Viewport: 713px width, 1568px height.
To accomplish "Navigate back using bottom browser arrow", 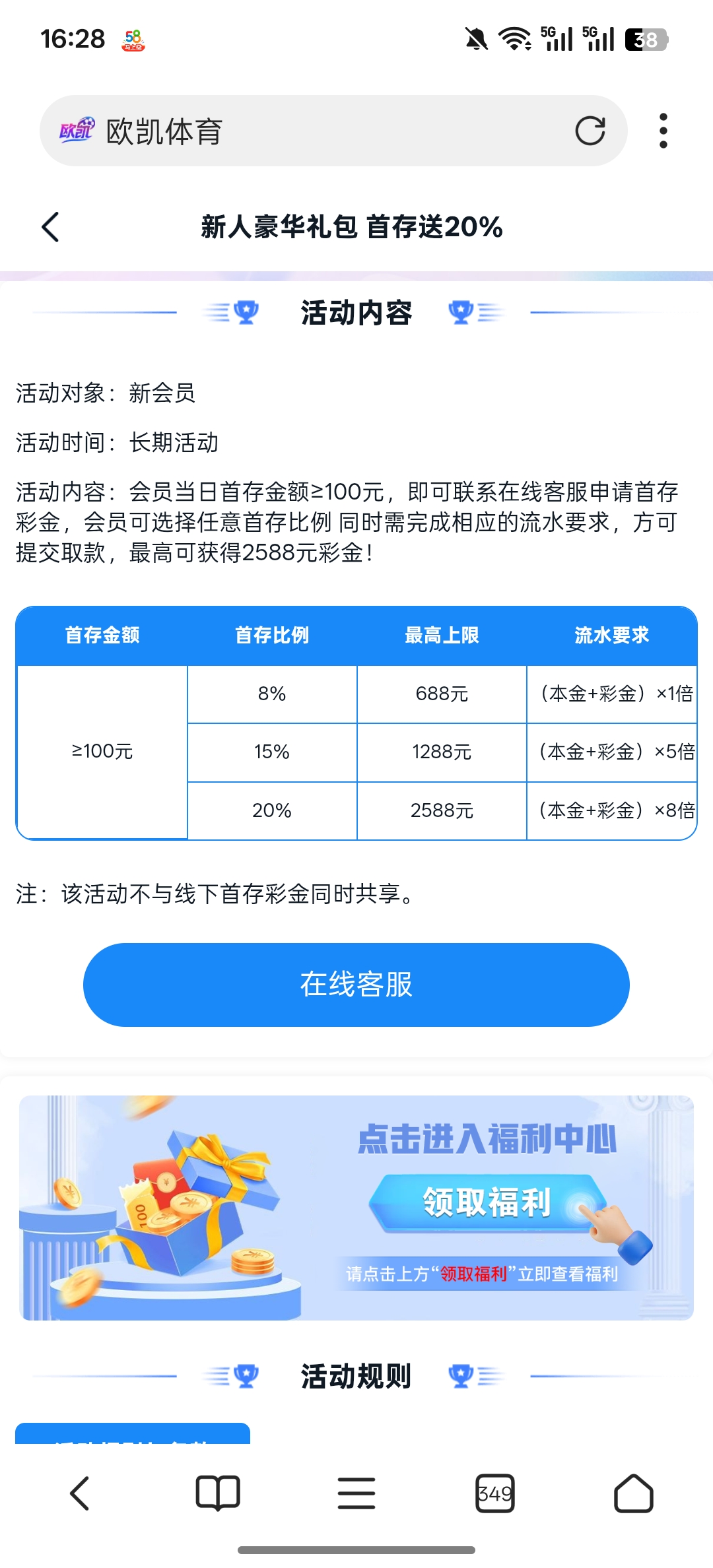I will click(79, 1493).
